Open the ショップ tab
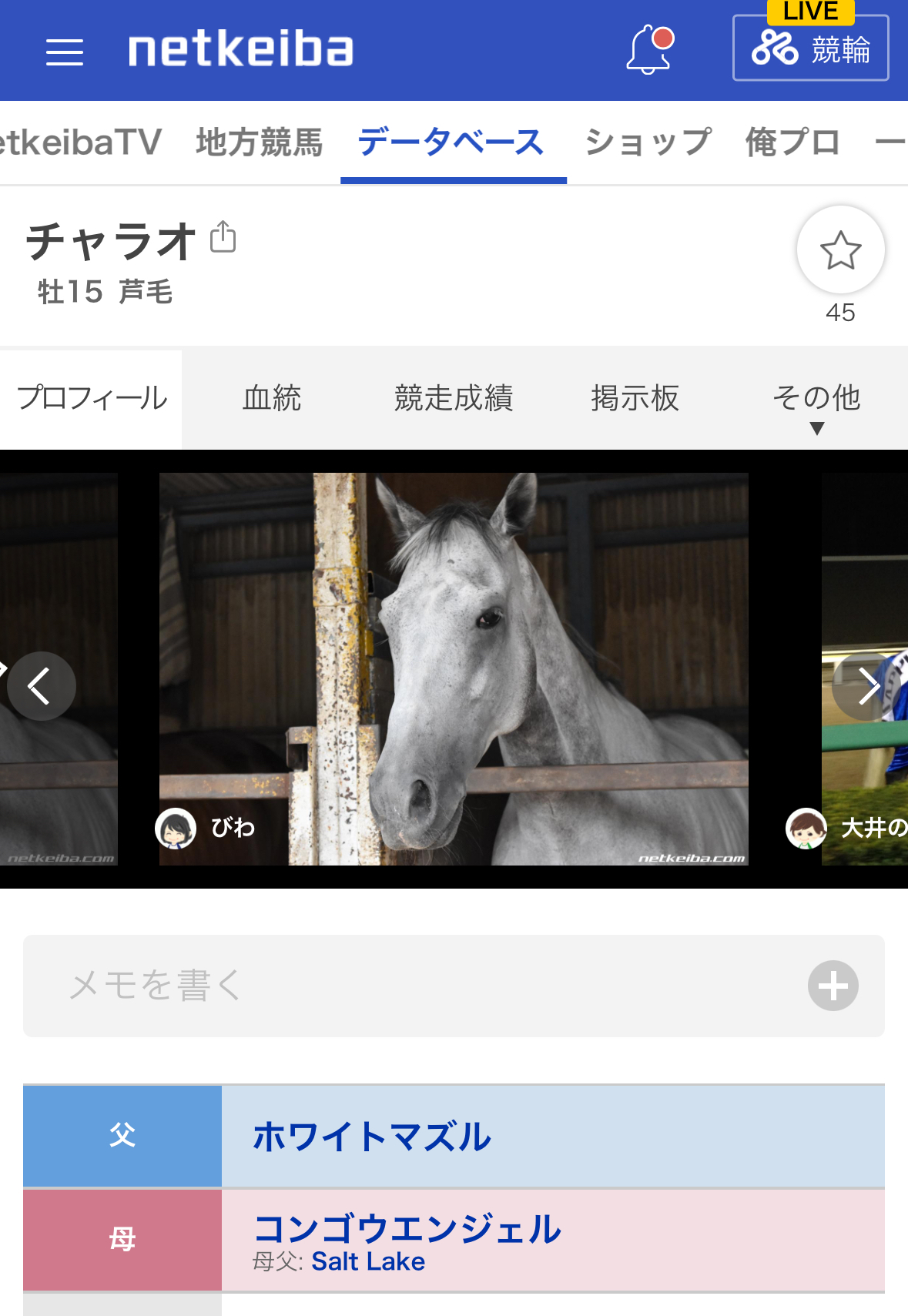Image resolution: width=908 pixels, height=1316 pixels. click(x=648, y=143)
